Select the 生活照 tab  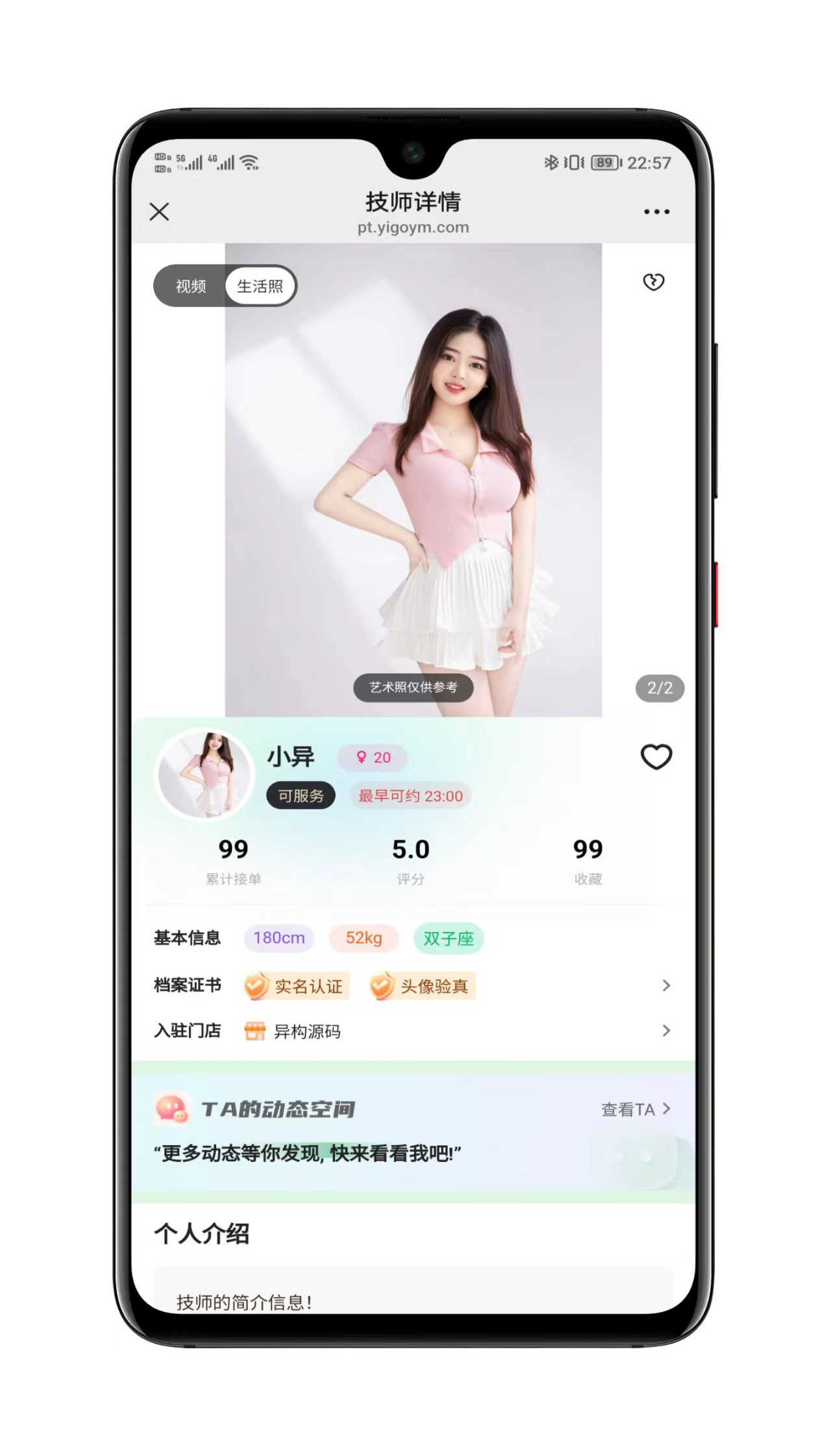point(260,286)
